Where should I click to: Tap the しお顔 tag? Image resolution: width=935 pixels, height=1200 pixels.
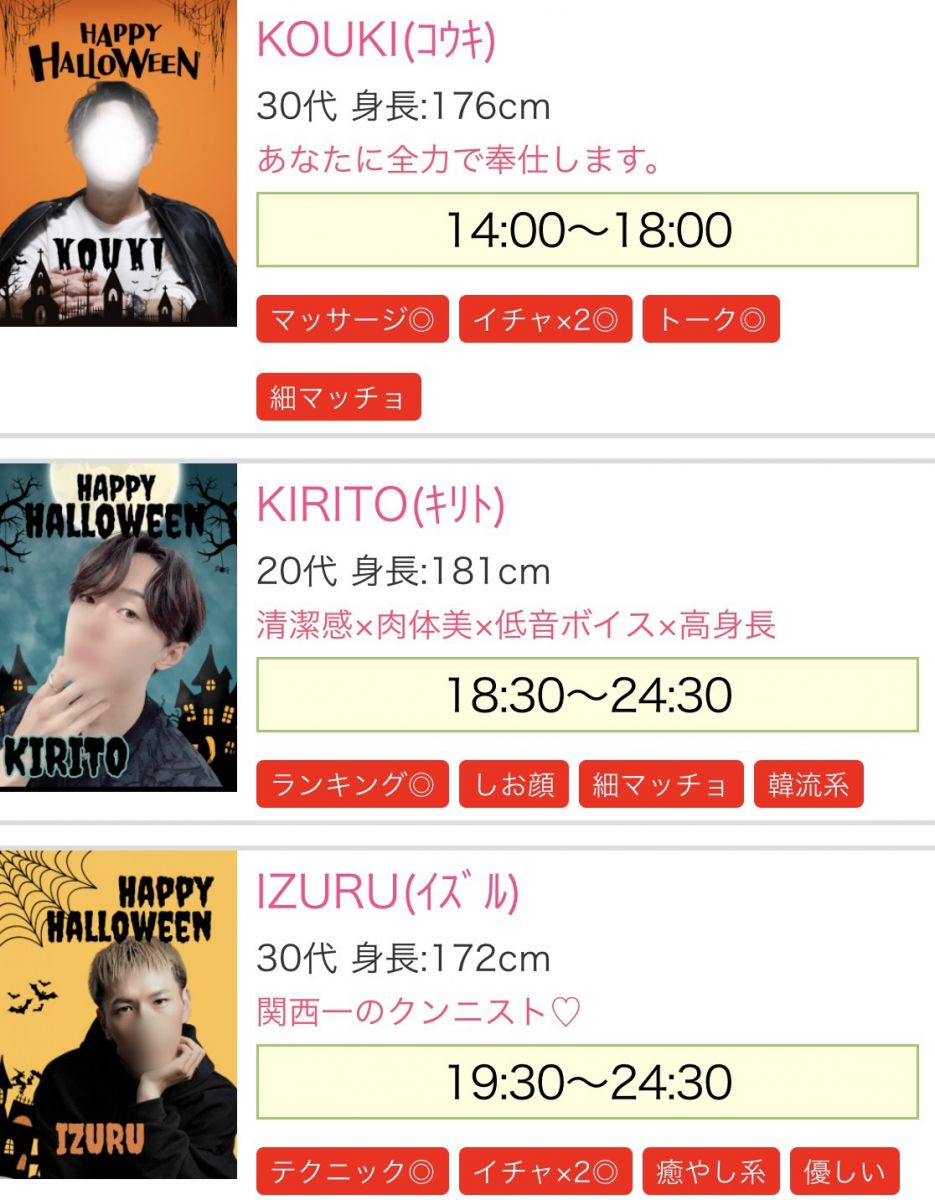pos(514,785)
